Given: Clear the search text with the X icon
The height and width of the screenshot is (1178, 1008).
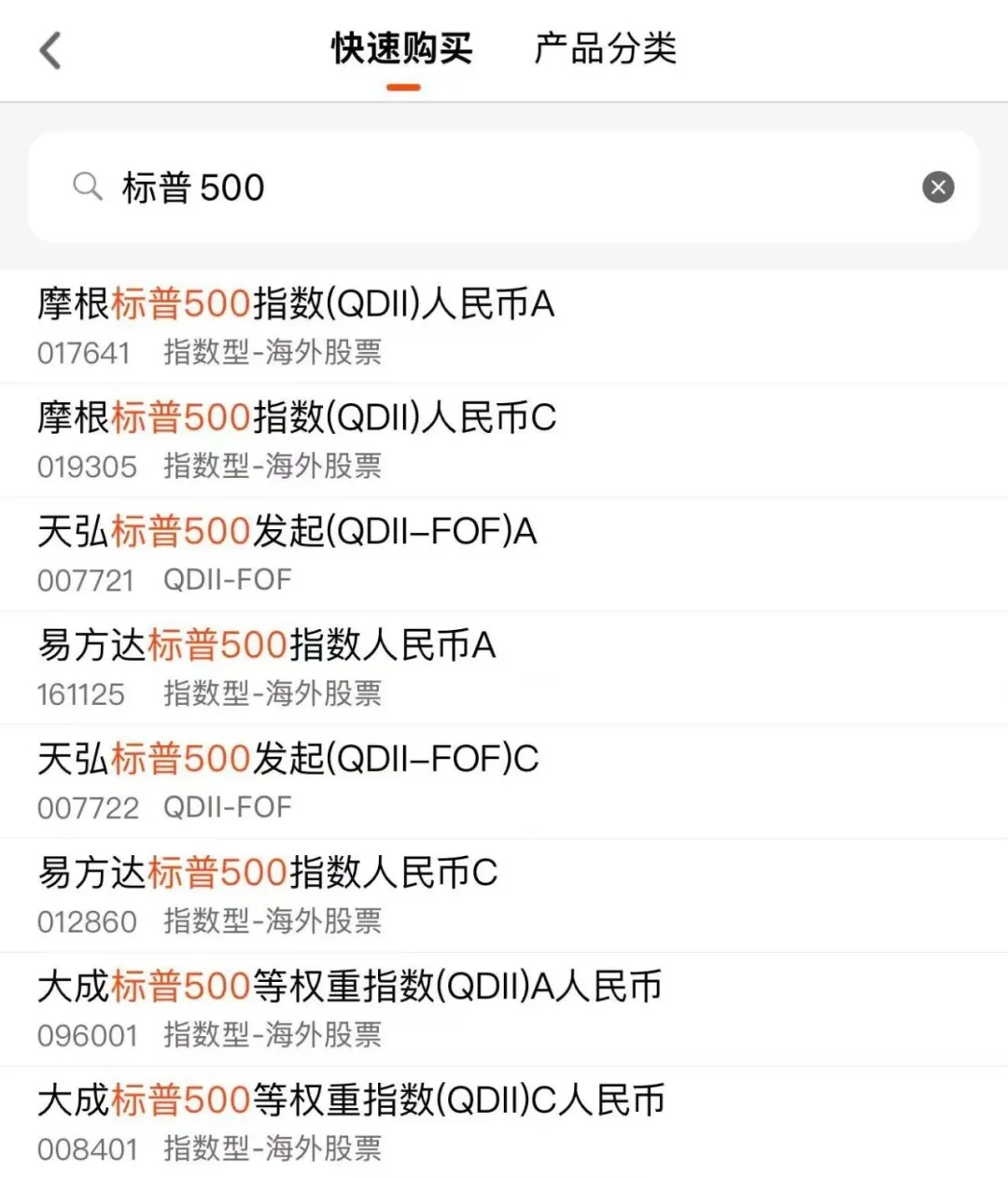Looking at the screenshot, I should coord(938,187).
